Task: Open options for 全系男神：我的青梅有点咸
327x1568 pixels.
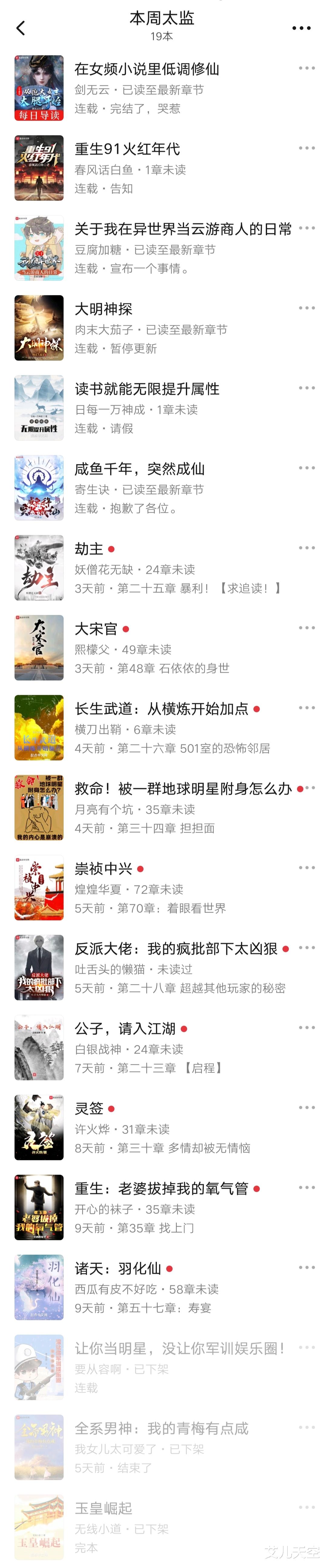Action: pyautogui.click(x=307, y=1427)
